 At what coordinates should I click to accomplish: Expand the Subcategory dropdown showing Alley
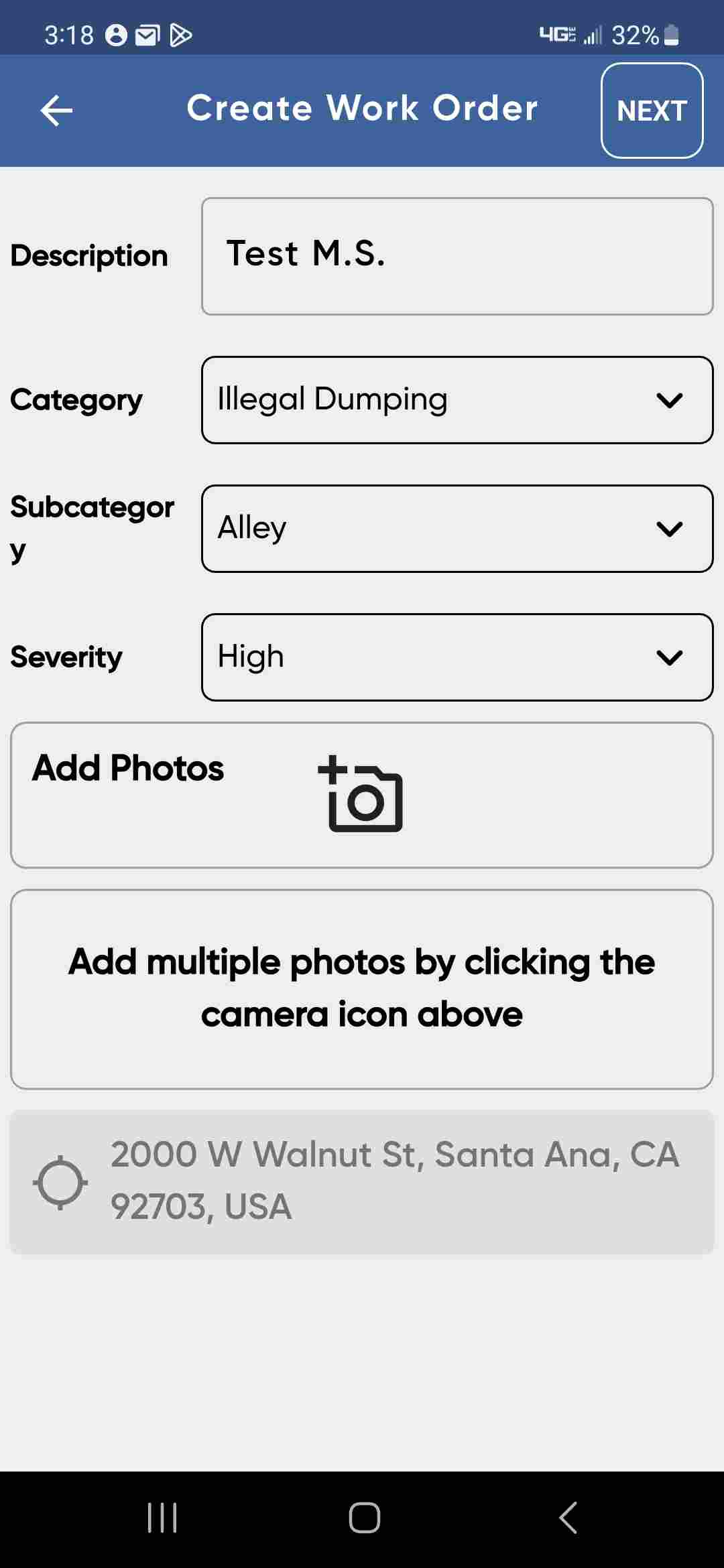[x=457, y=529]
